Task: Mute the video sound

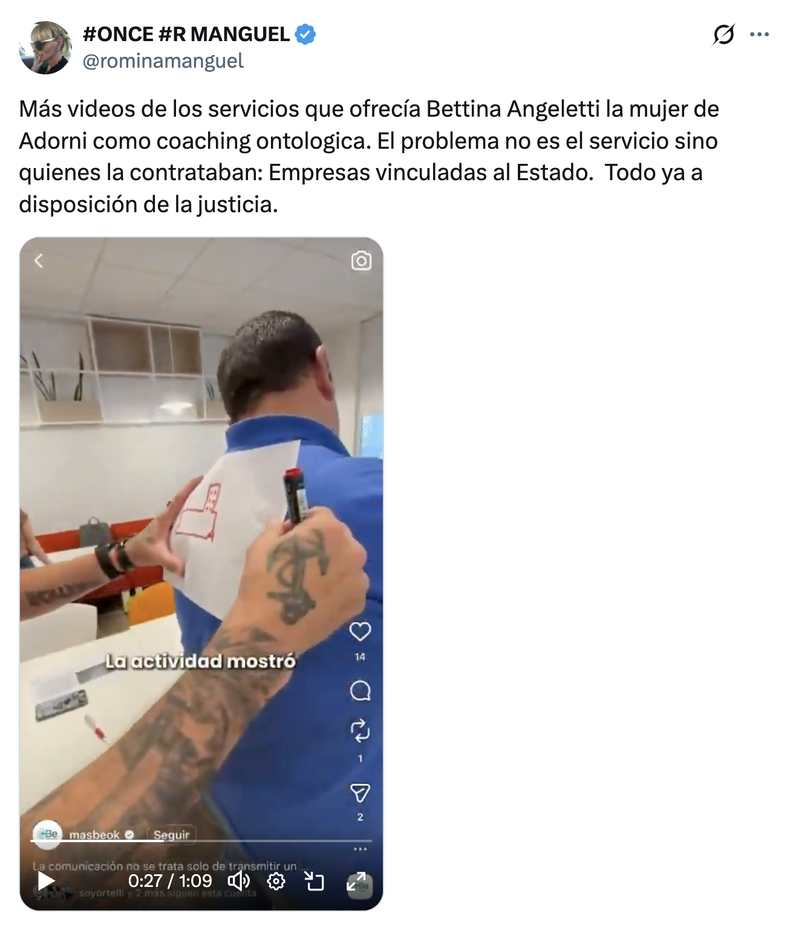Action: point(239,881)
